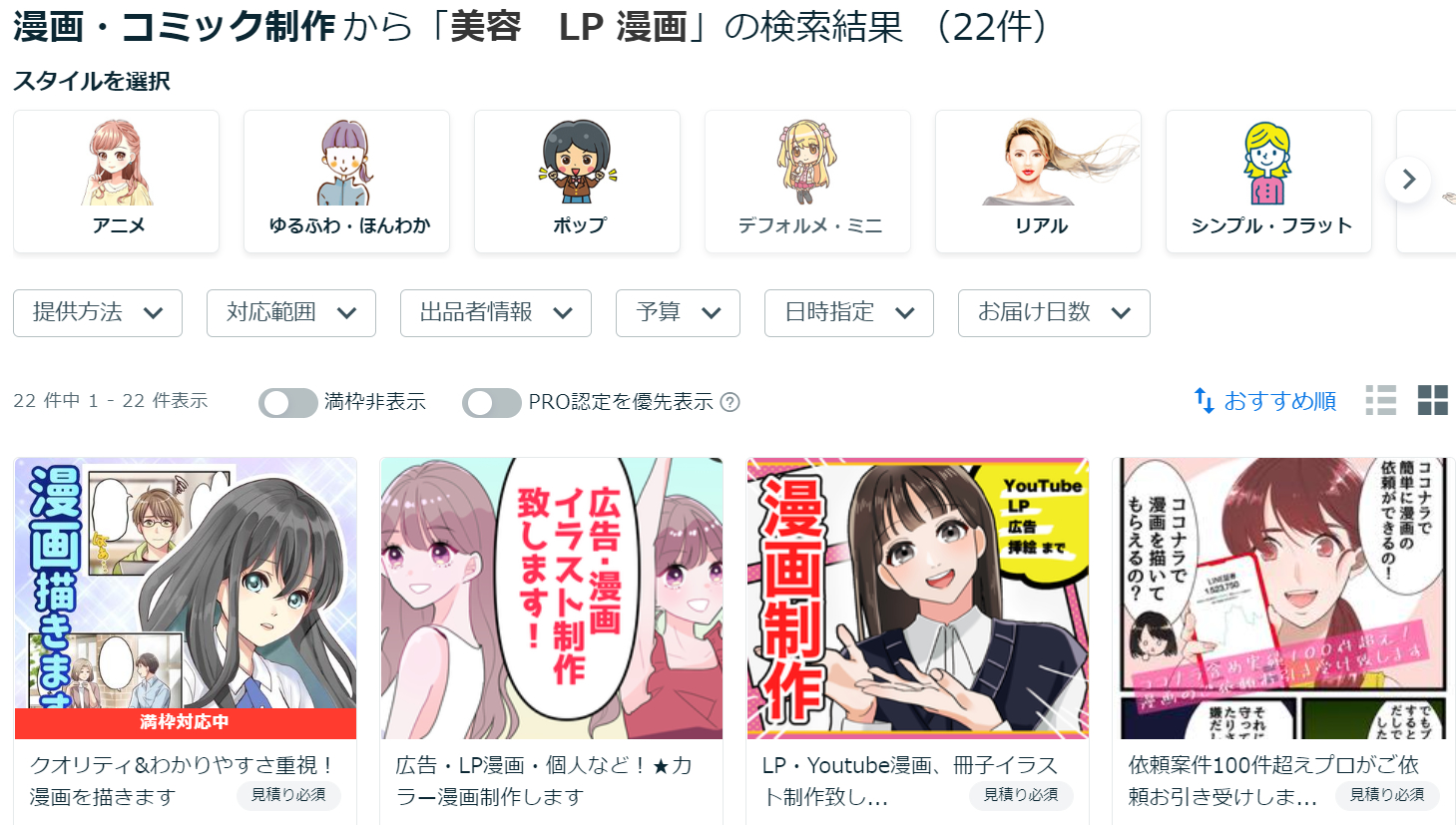Show more styles with the right arrow

[x=1408, y=180]
